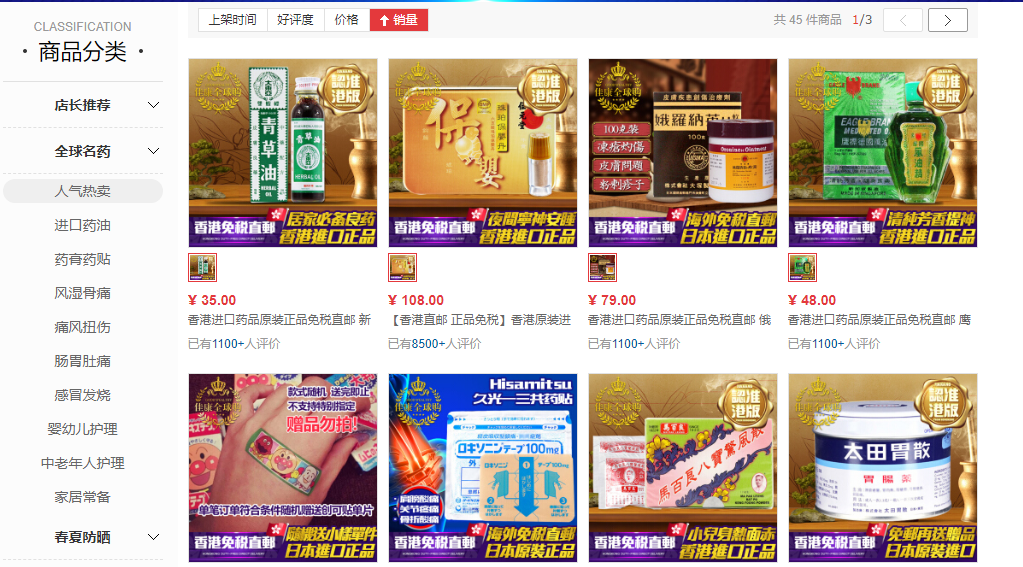Sort products by 好评度

point(295,19)
